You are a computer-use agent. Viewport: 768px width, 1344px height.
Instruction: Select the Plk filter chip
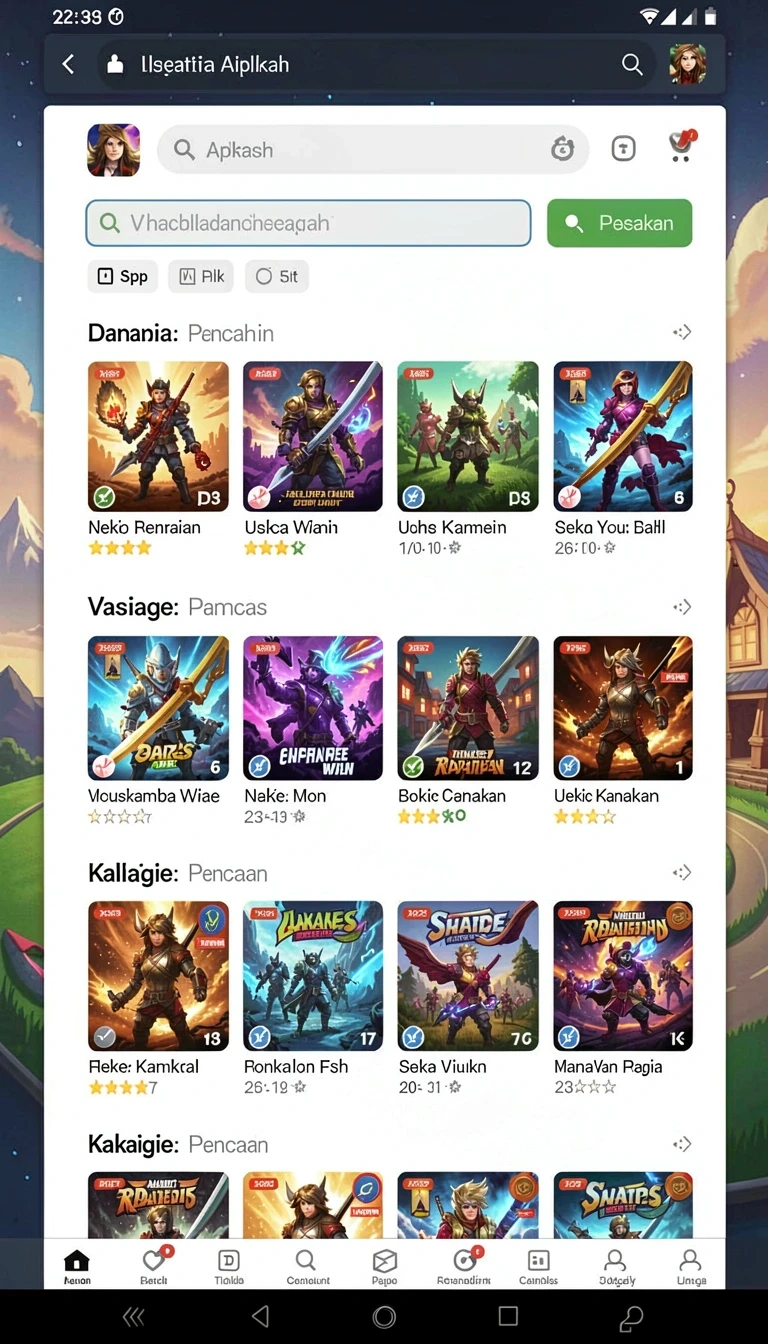point(201,276)
